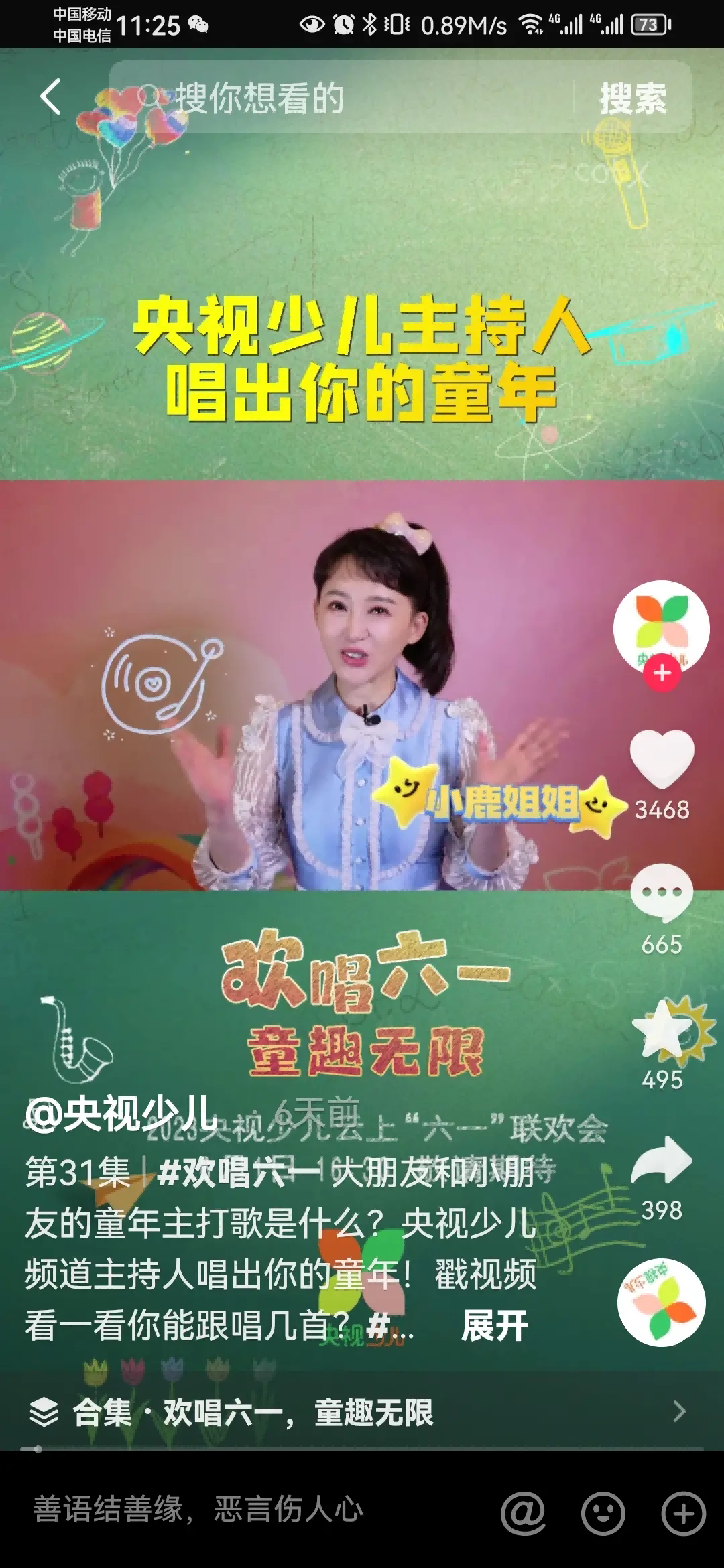
Task: Open the comments with 665 replies
Action: point(662,895)
